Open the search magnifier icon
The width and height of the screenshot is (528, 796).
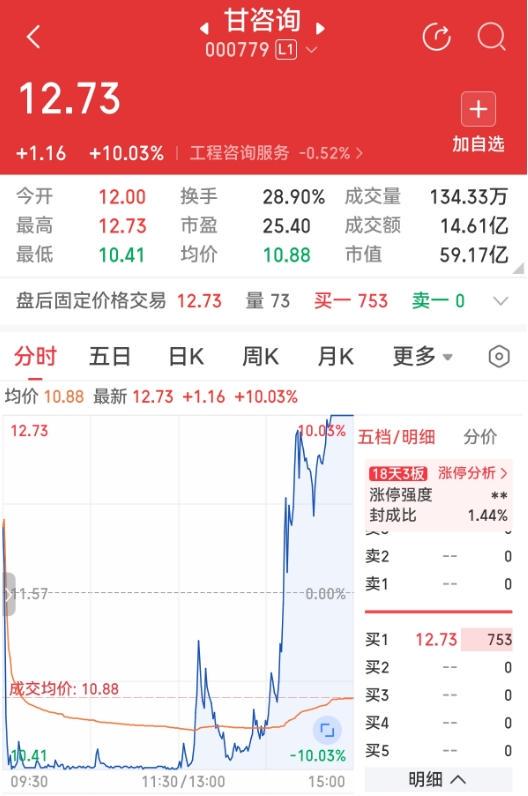pos(491,37)
